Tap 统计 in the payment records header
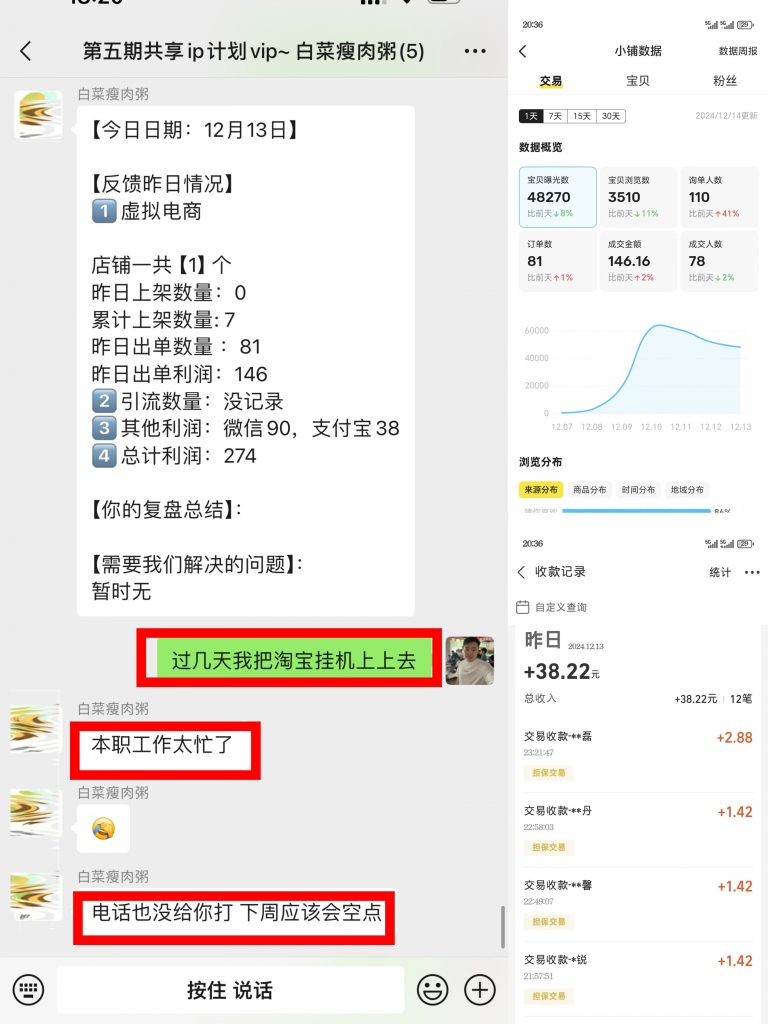The height and width of the screenshot is (1024, 768). 719,571
